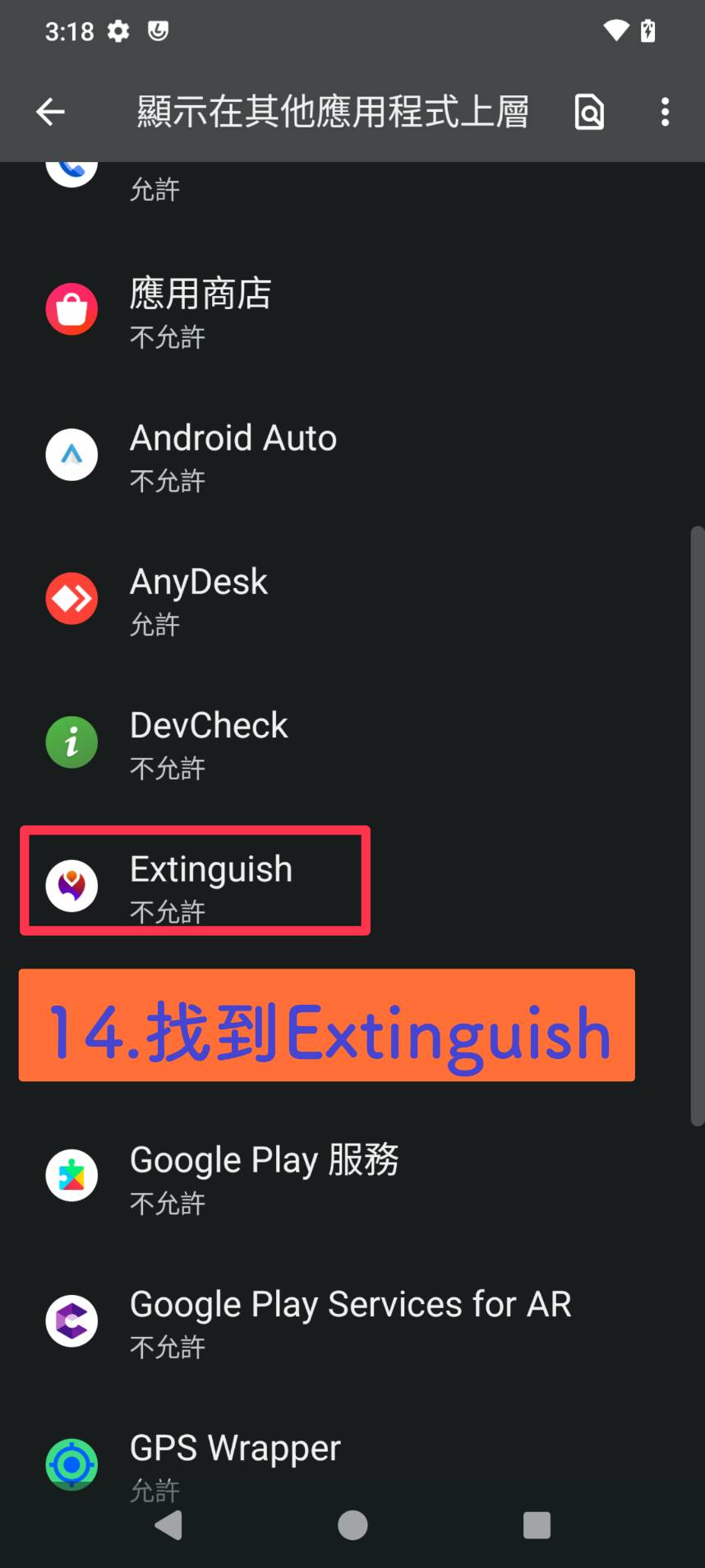The image size is (705, 1568).
Task: Go back using the app bar arrow
Action: coord(50,112)
